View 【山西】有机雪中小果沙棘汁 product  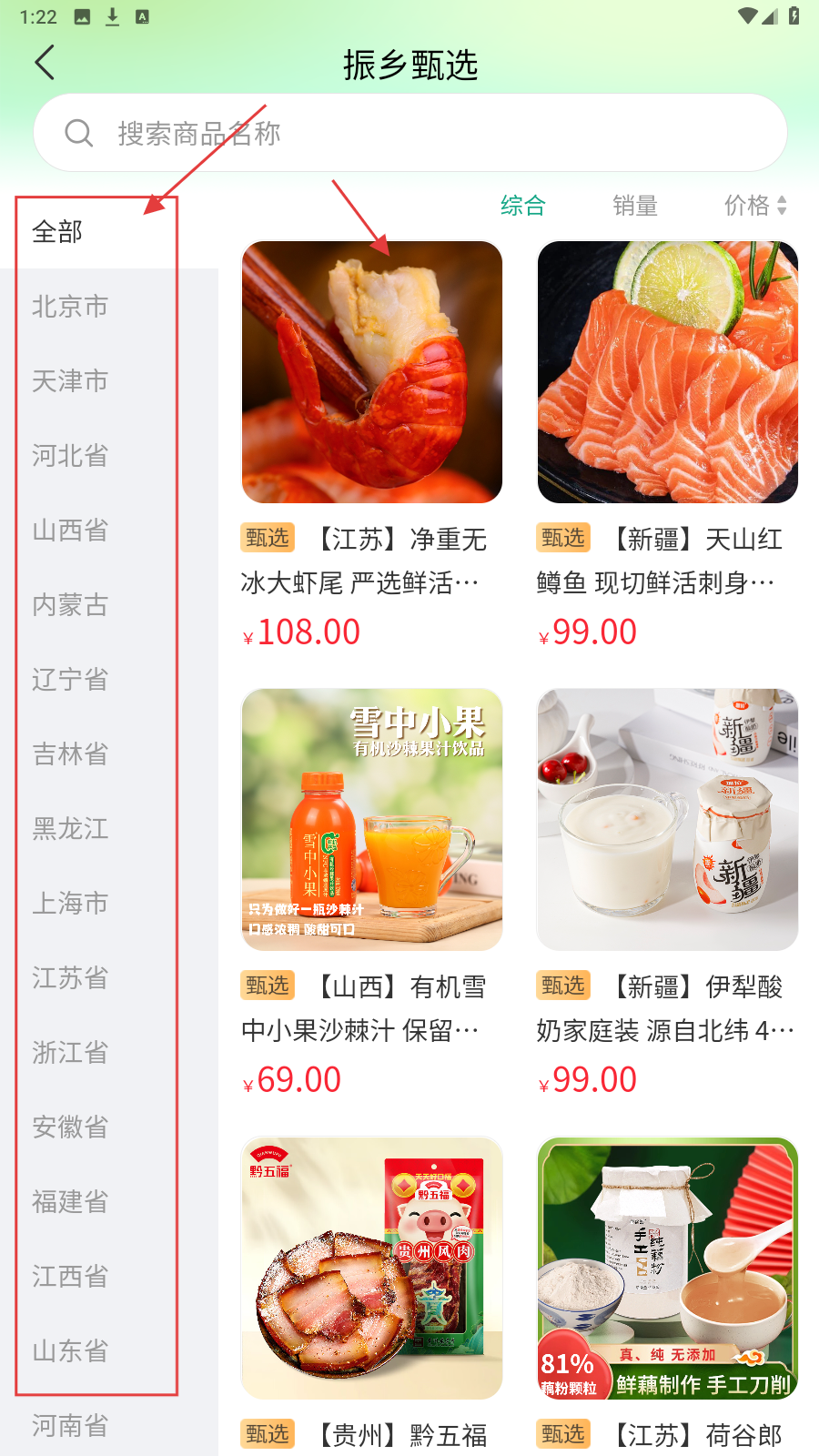pos(371,821)
